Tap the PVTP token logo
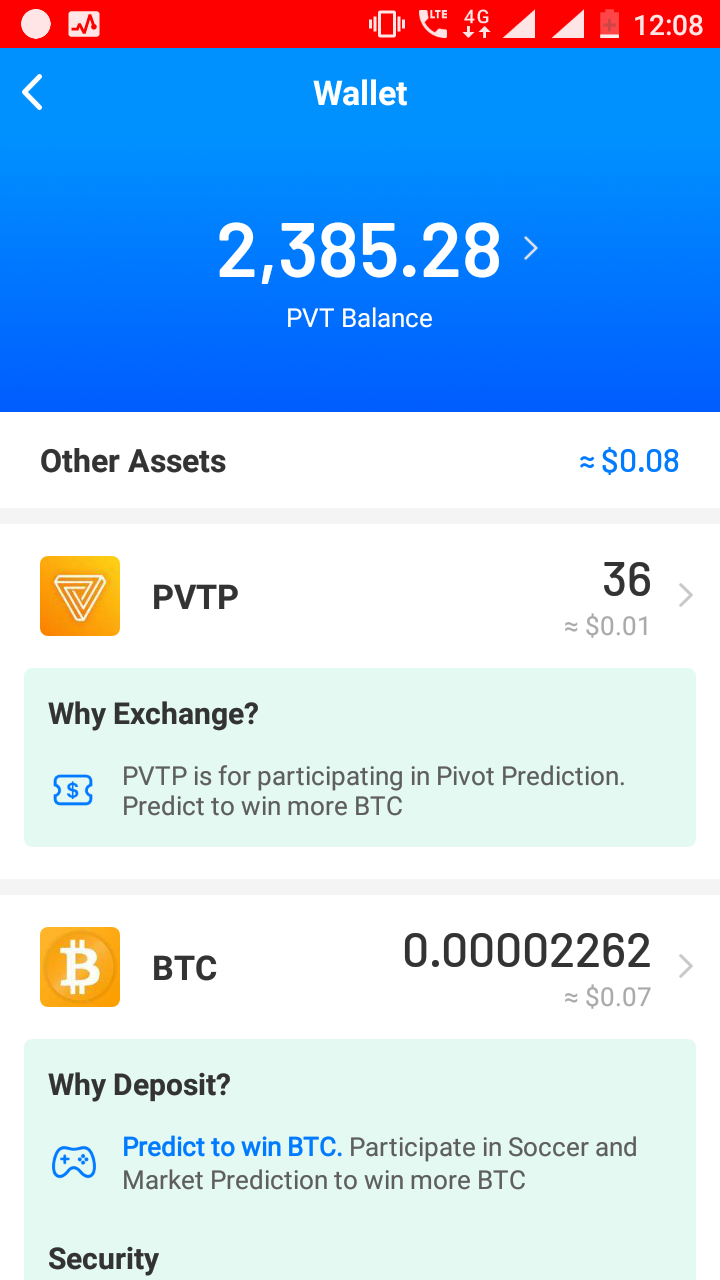Viewport: 720px width, 1280px height. coord(79,595)
